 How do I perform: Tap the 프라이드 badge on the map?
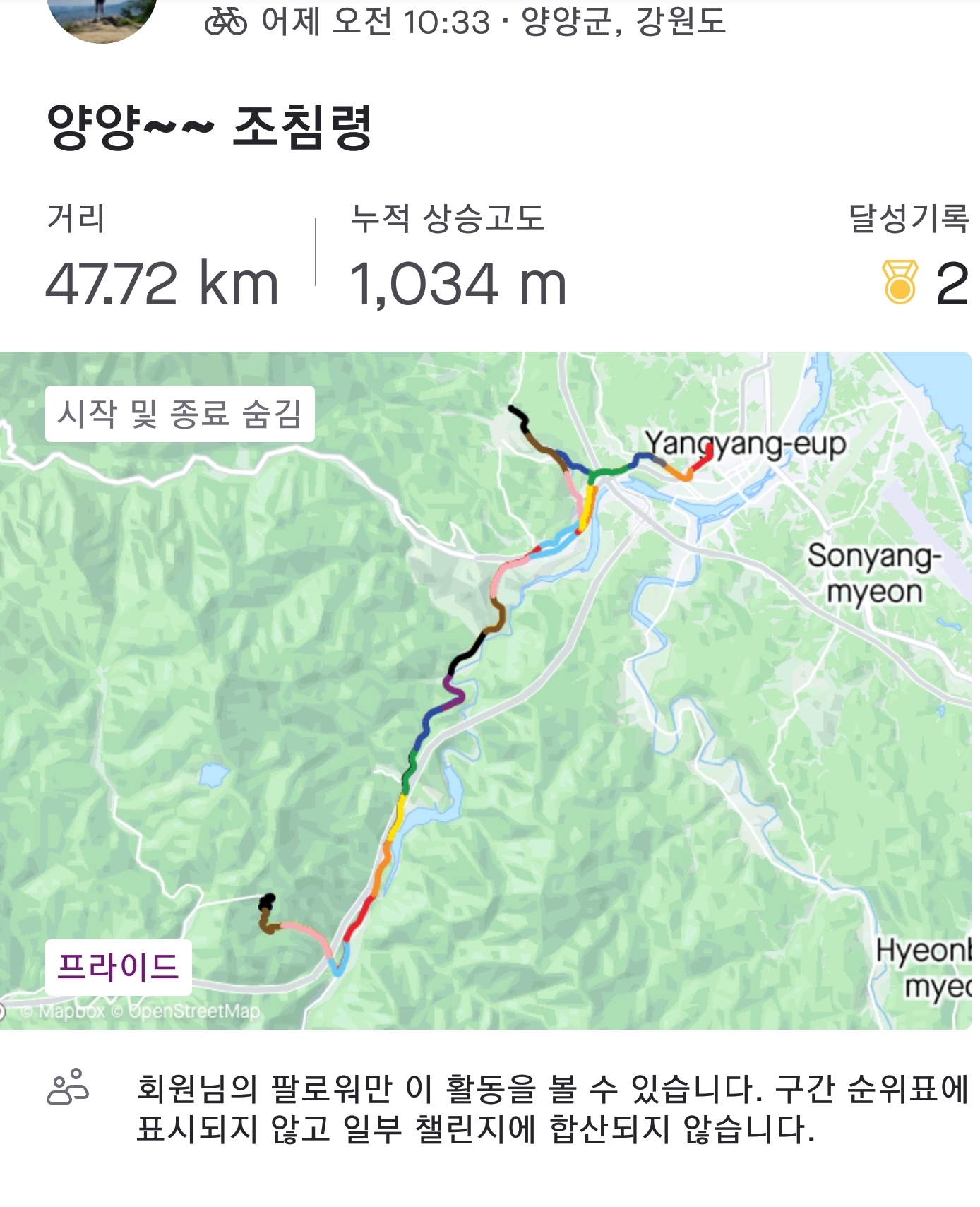pos(118,966)
